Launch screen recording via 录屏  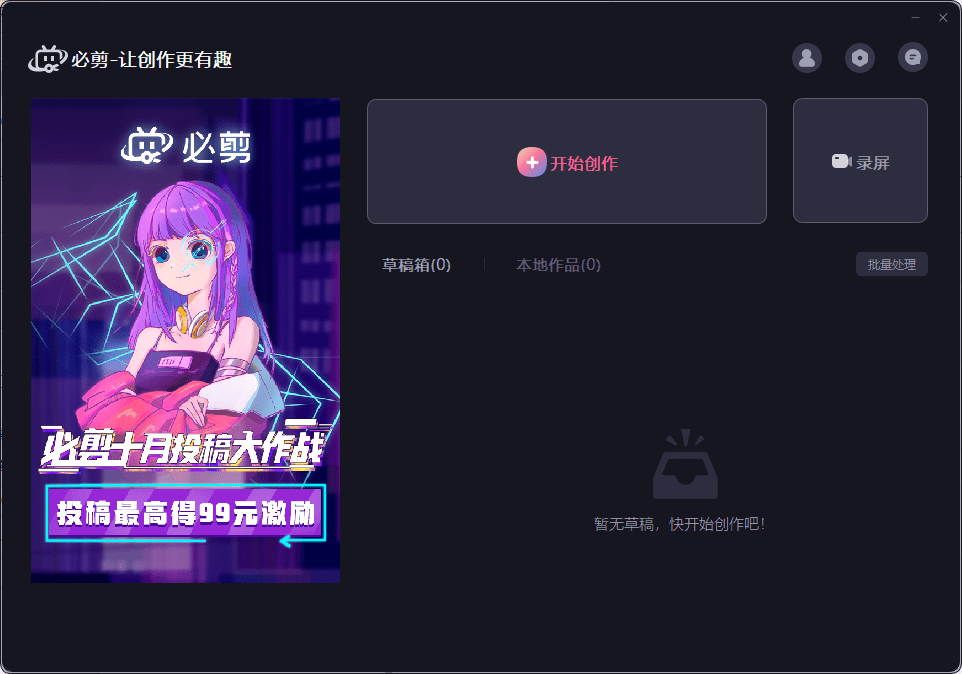[860, 162]
